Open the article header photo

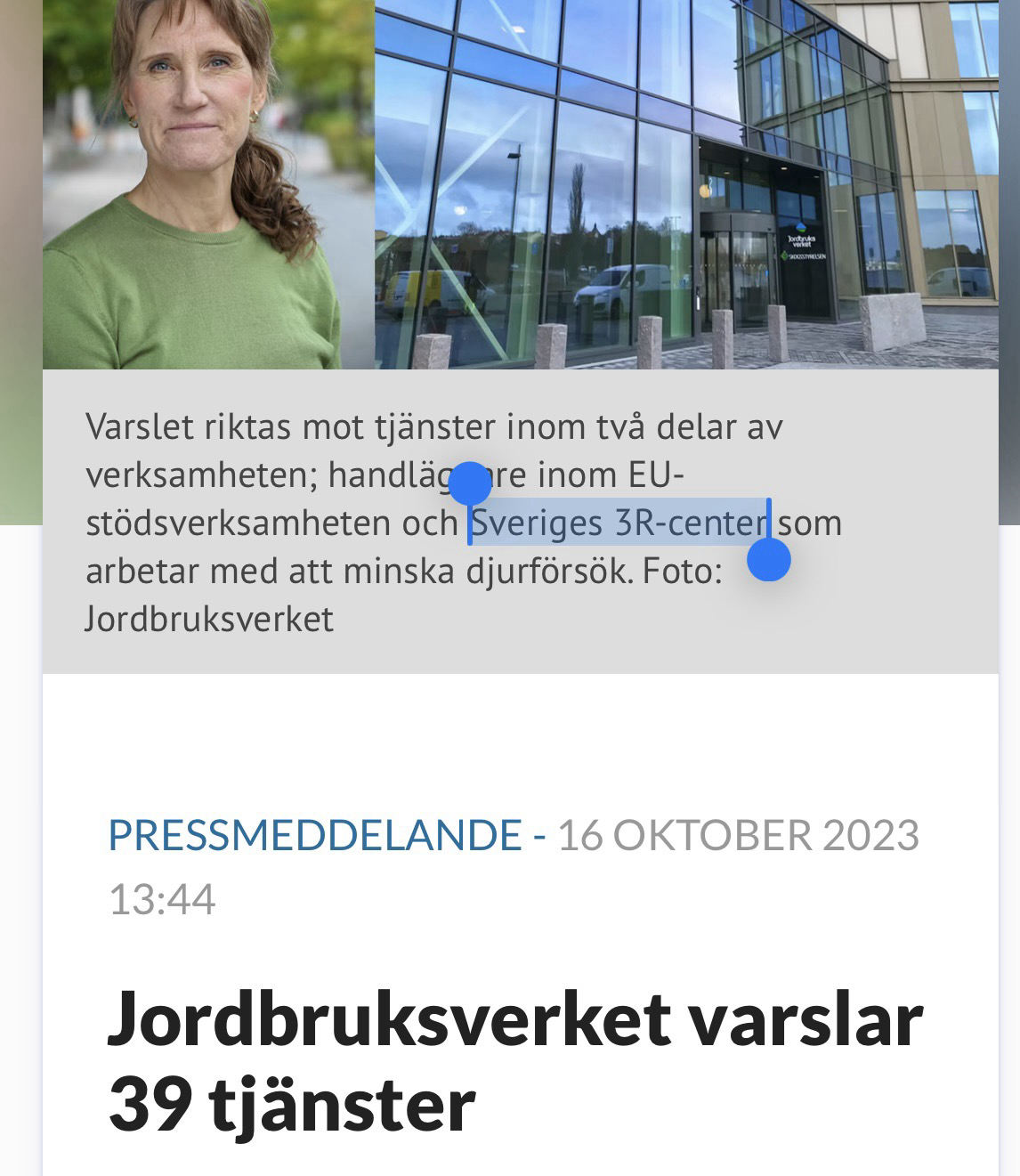tap(520, 184)
